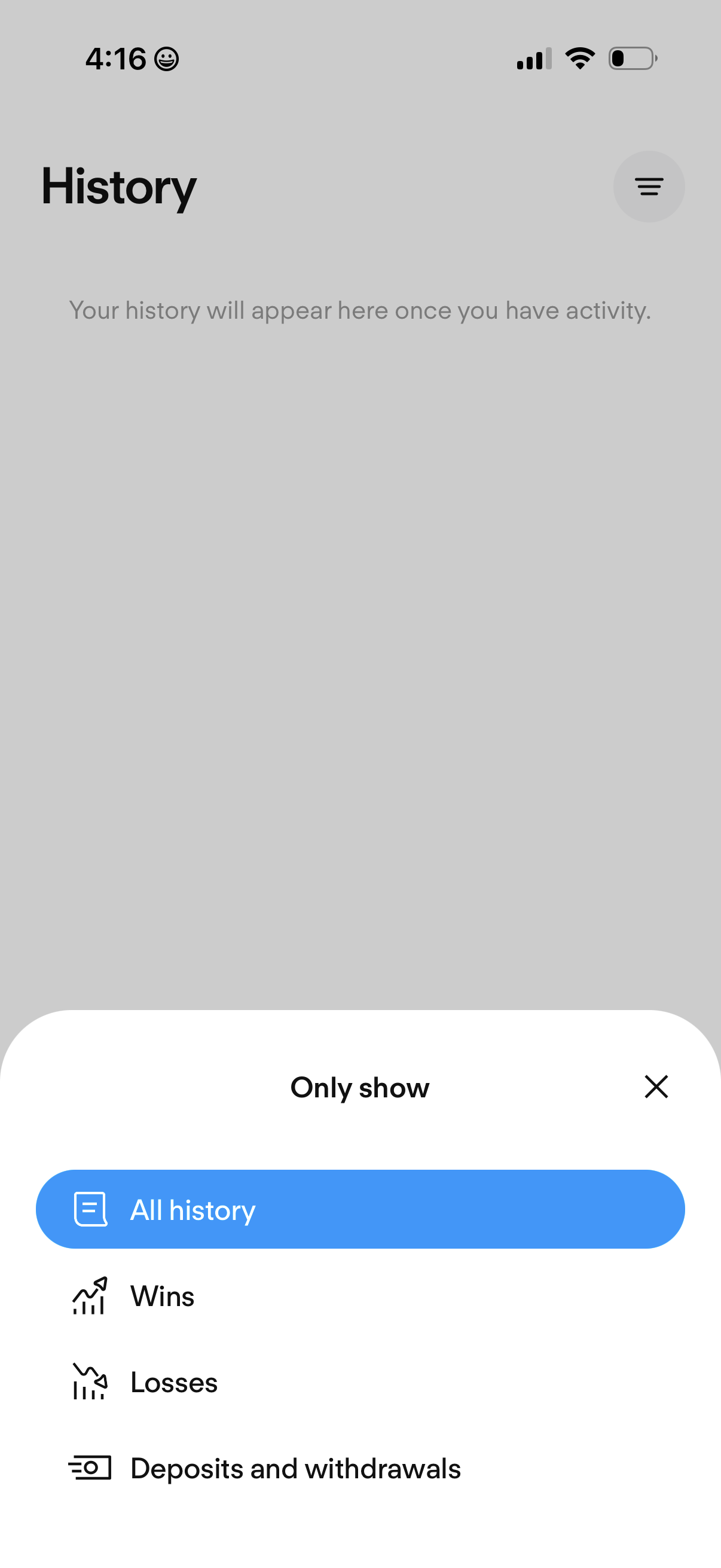Tap the smiley emoji in the status bar
721x1568 pixels.
(x=166, y=59)
